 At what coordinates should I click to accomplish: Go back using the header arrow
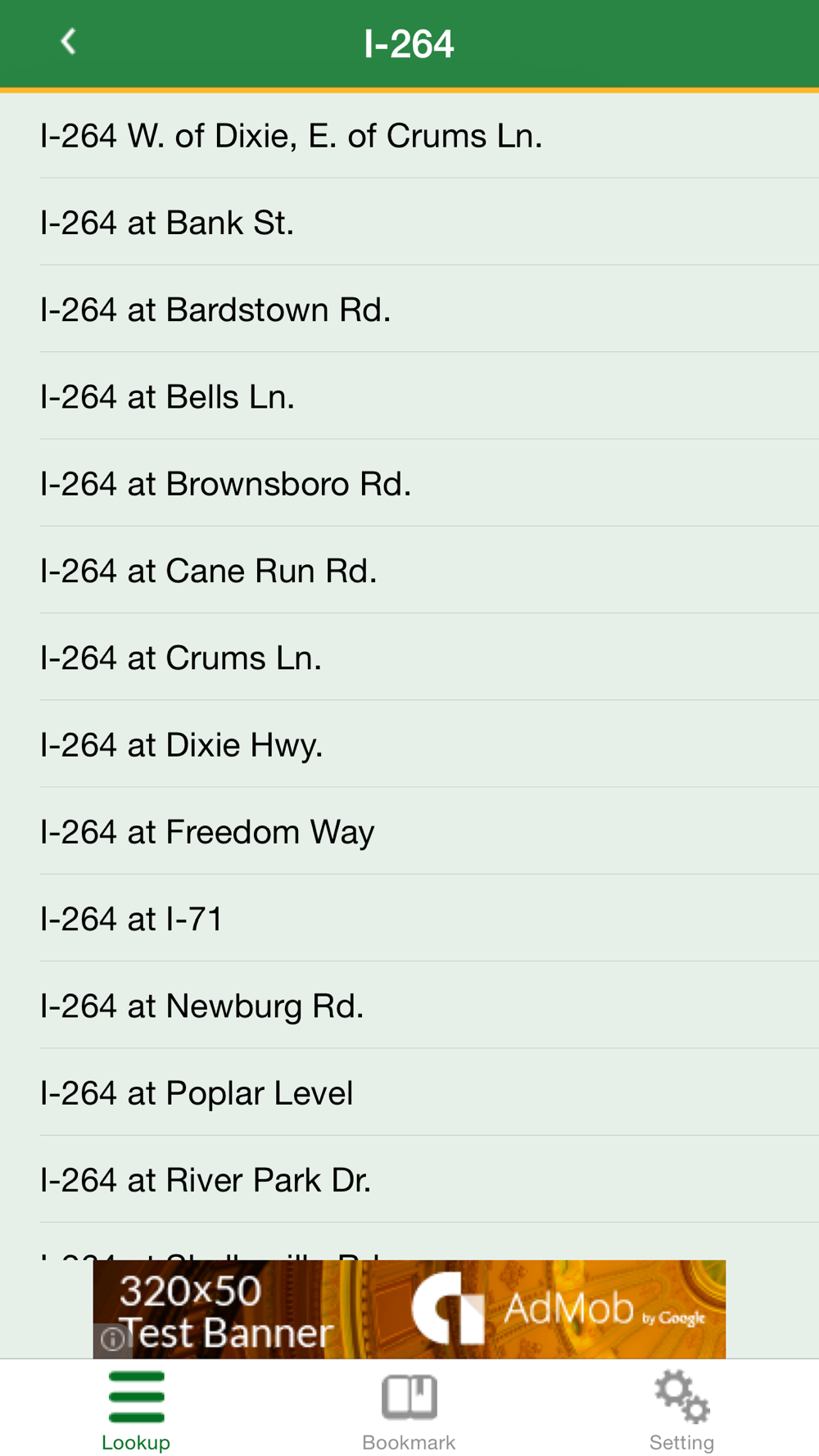pyautogui.click(x=69, y=42)
